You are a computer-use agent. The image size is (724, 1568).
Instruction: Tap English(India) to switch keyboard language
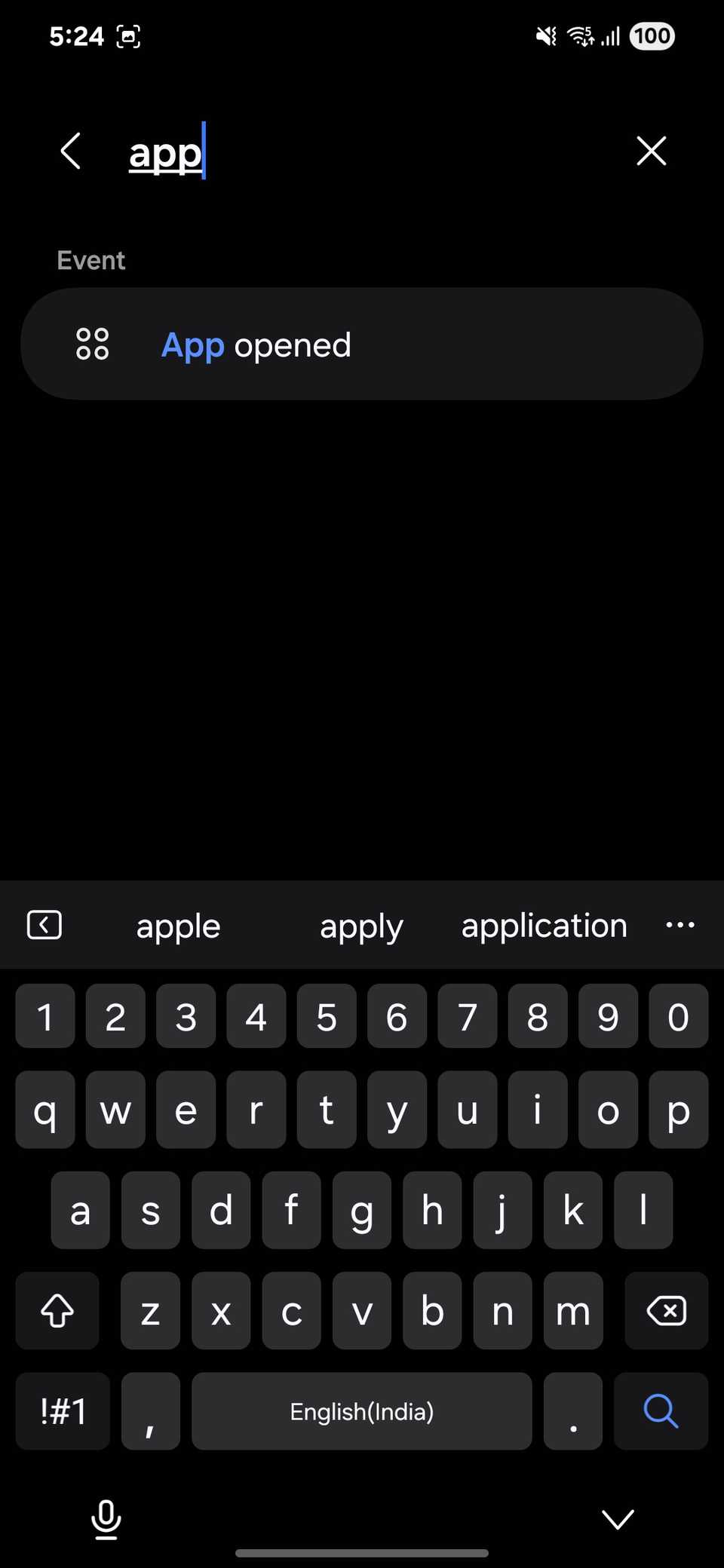(x=362, y=1411)
